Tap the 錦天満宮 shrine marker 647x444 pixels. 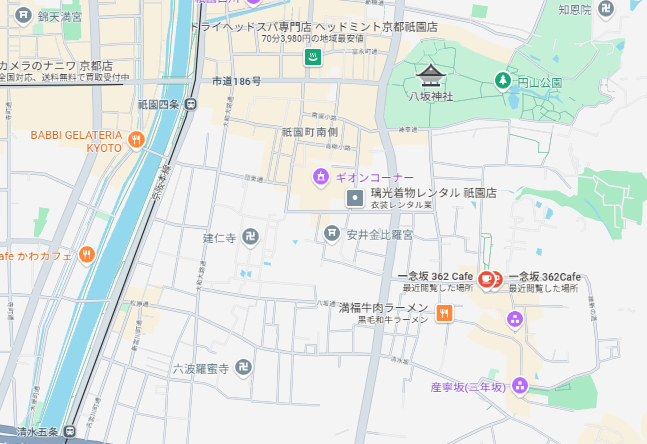[22, 16]
